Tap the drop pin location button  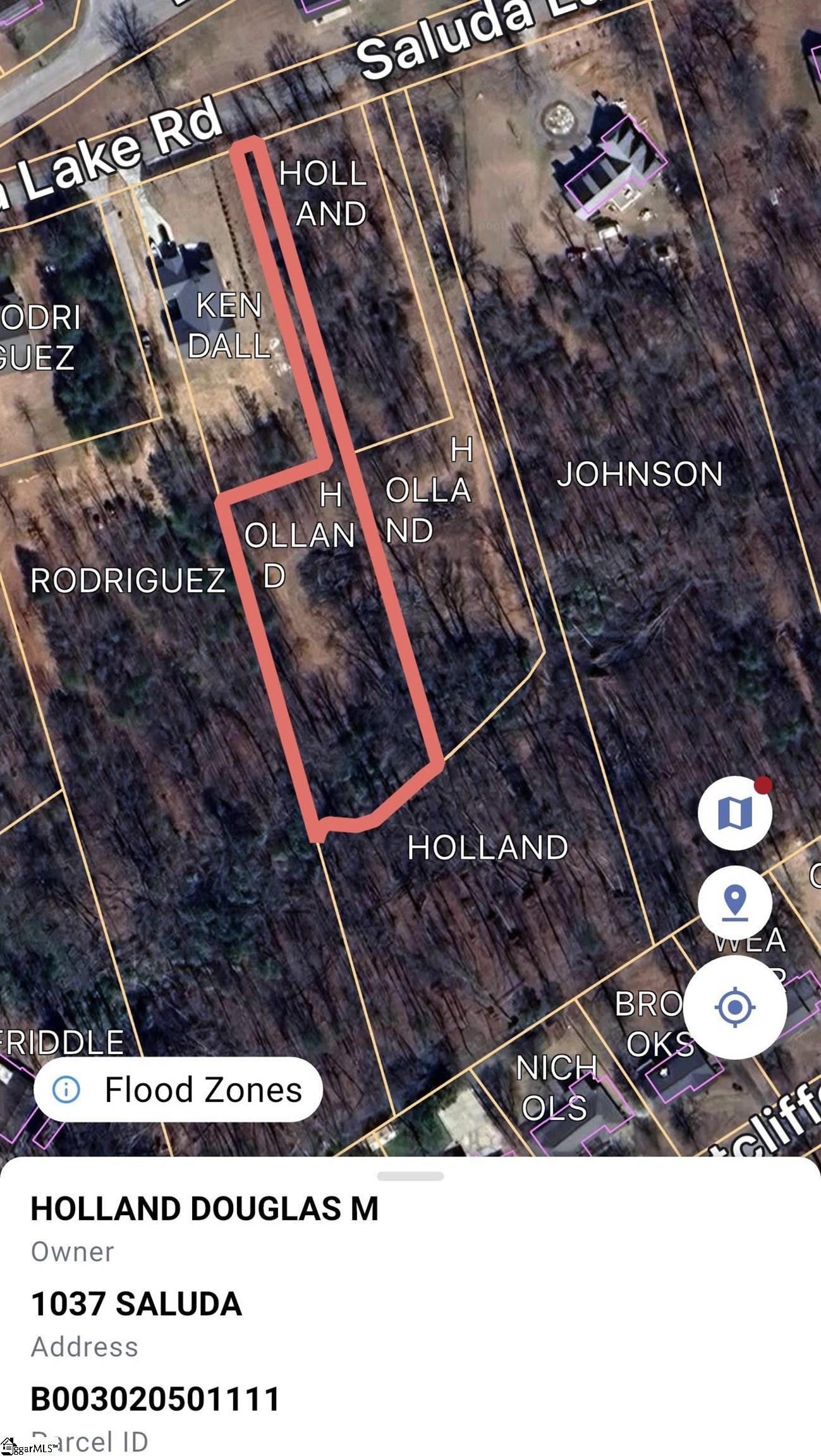[x=734, y=902]
